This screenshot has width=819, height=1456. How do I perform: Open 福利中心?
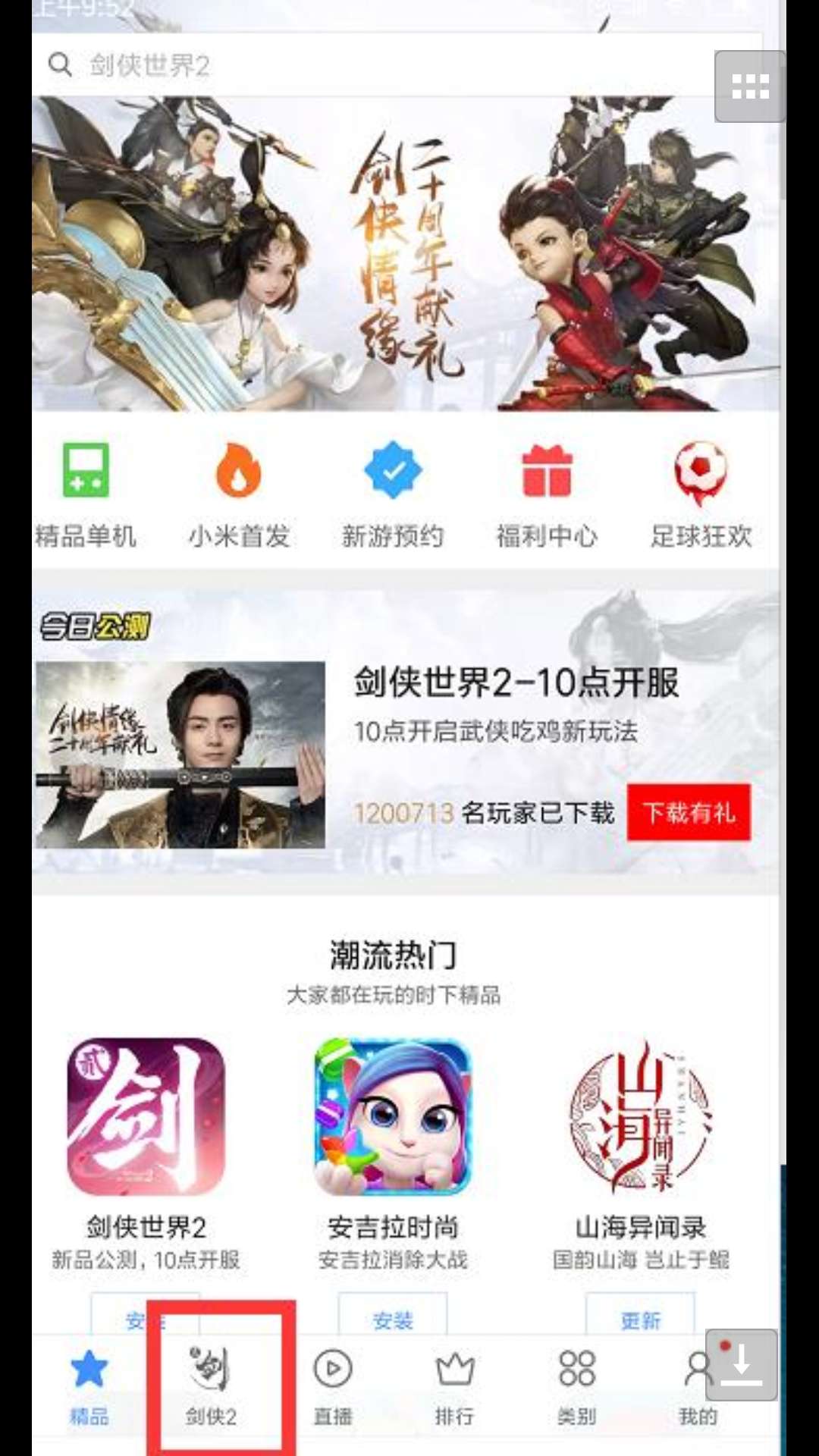[546, 494]
